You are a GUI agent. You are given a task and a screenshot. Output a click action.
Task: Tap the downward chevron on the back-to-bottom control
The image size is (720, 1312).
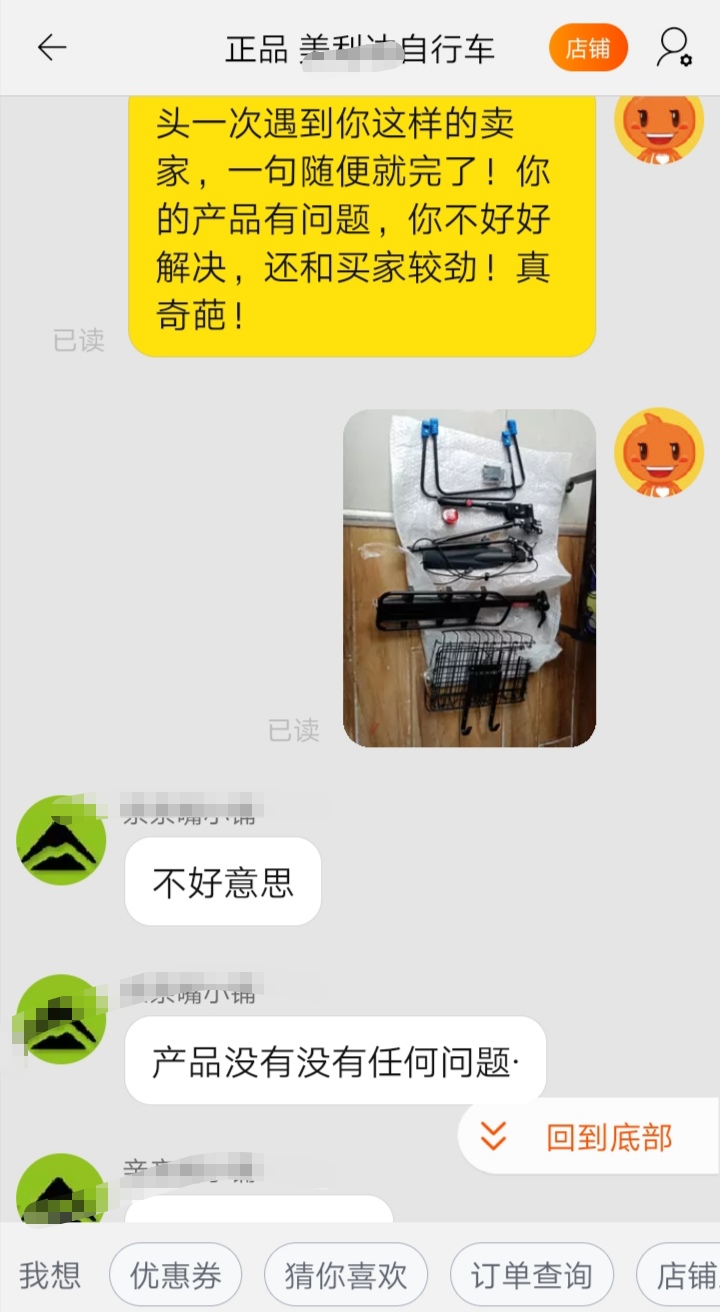tap(491, 1137)
